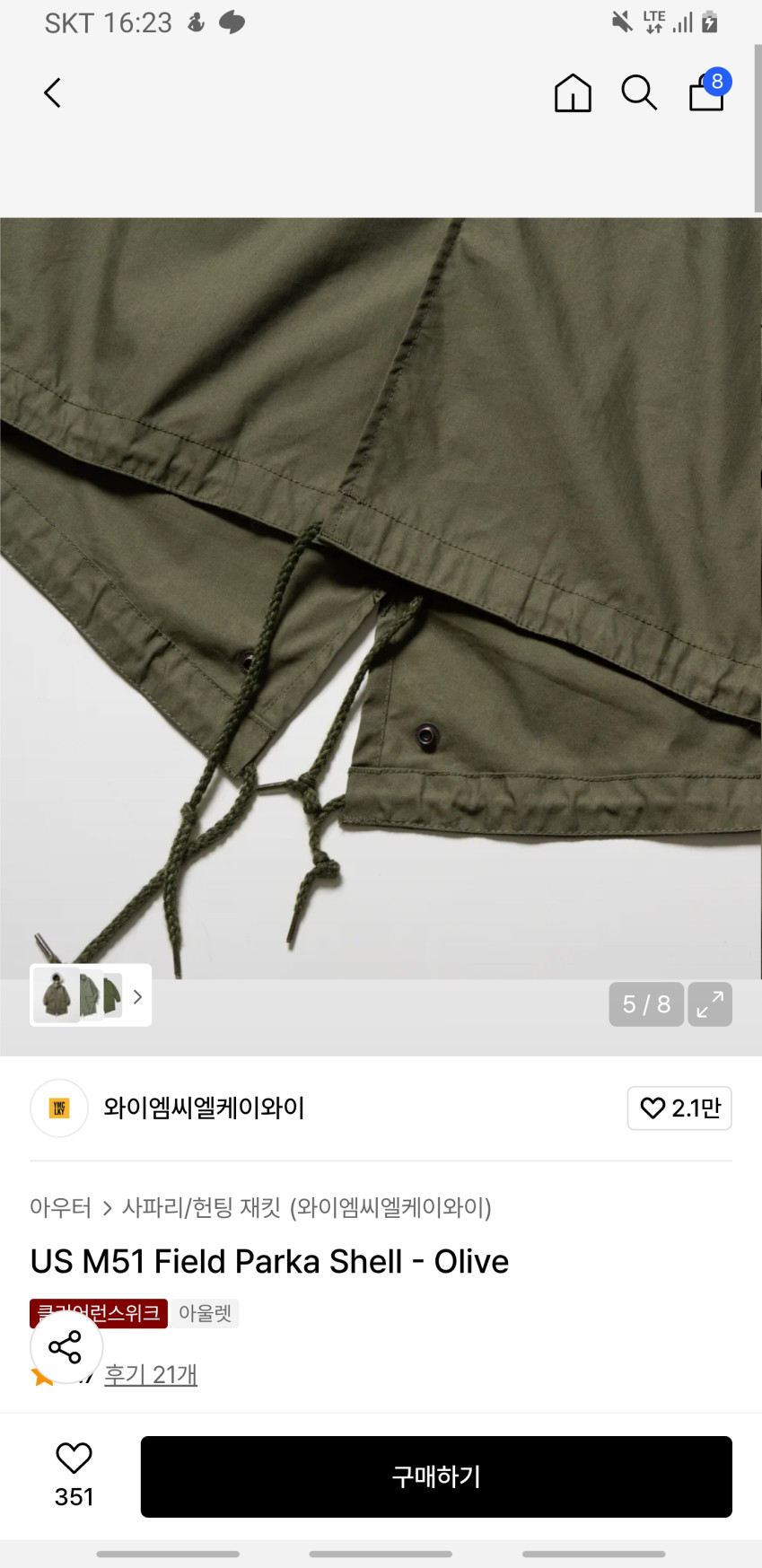Image resolution: width=762 pixels, height=1568 pixels.
Task: Open 사파리/헌팅 재킷 category link
Action: tap(201, 1208)
